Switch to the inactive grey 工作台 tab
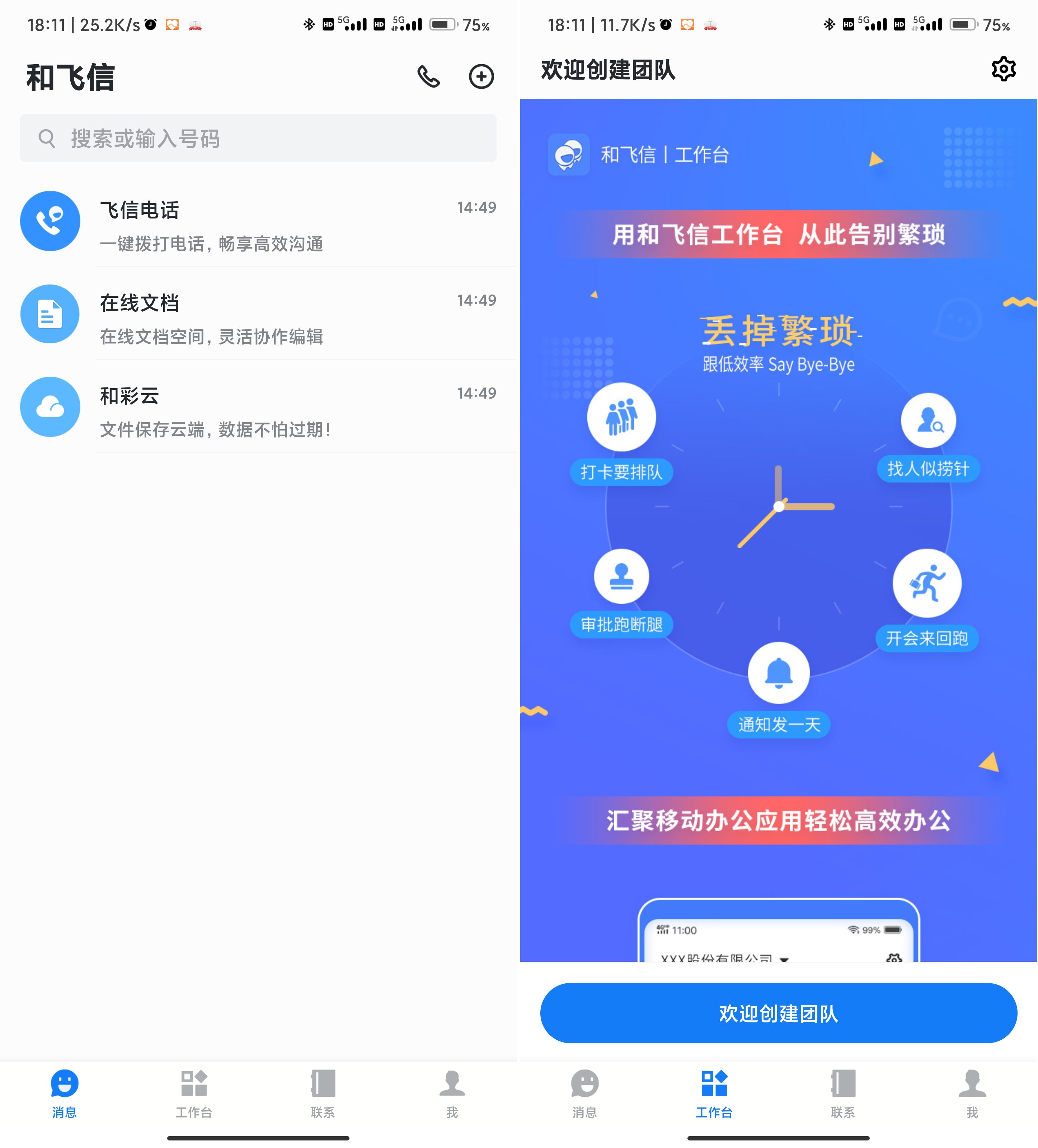The image size is (1038, 1148). [x=194, y=1094]
